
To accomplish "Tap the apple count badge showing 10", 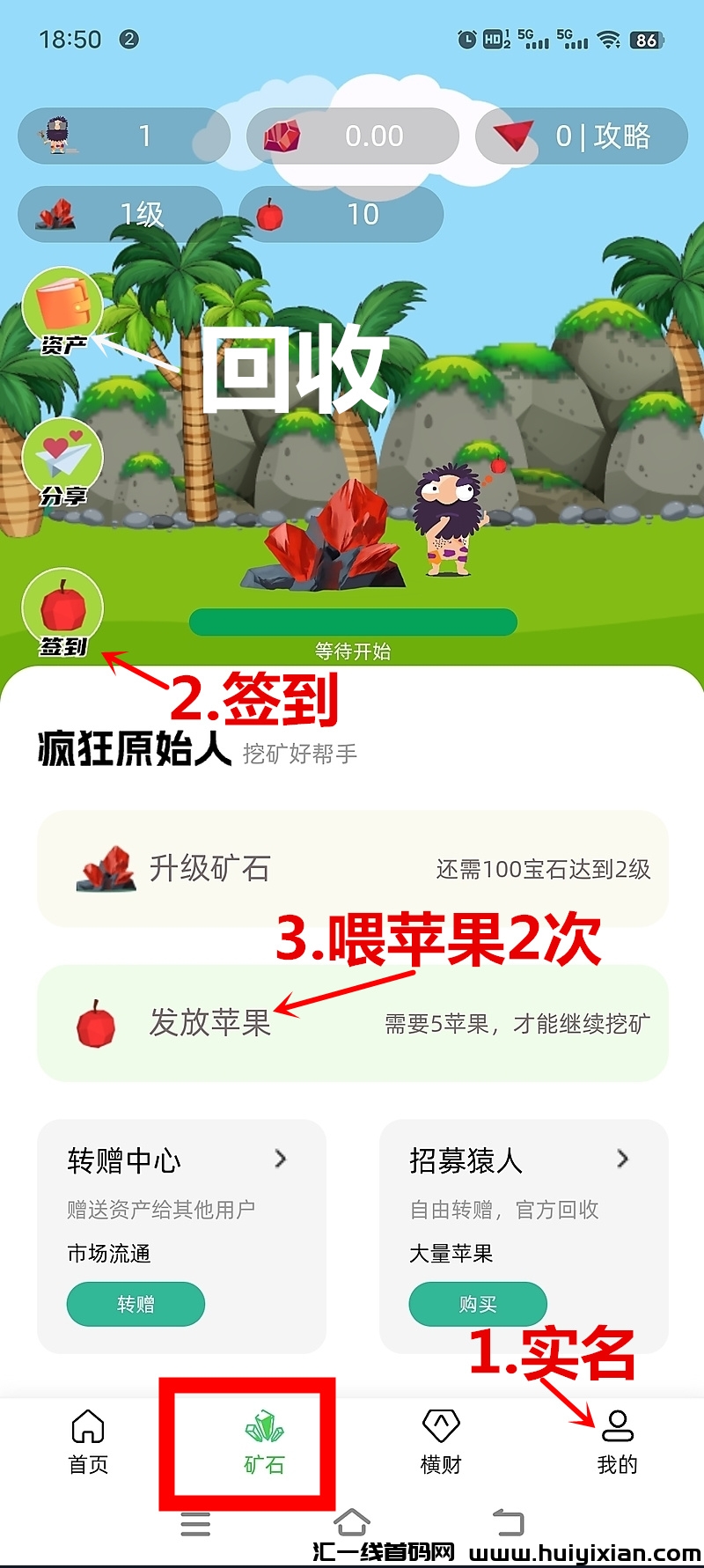I will [x=343, y=213].
